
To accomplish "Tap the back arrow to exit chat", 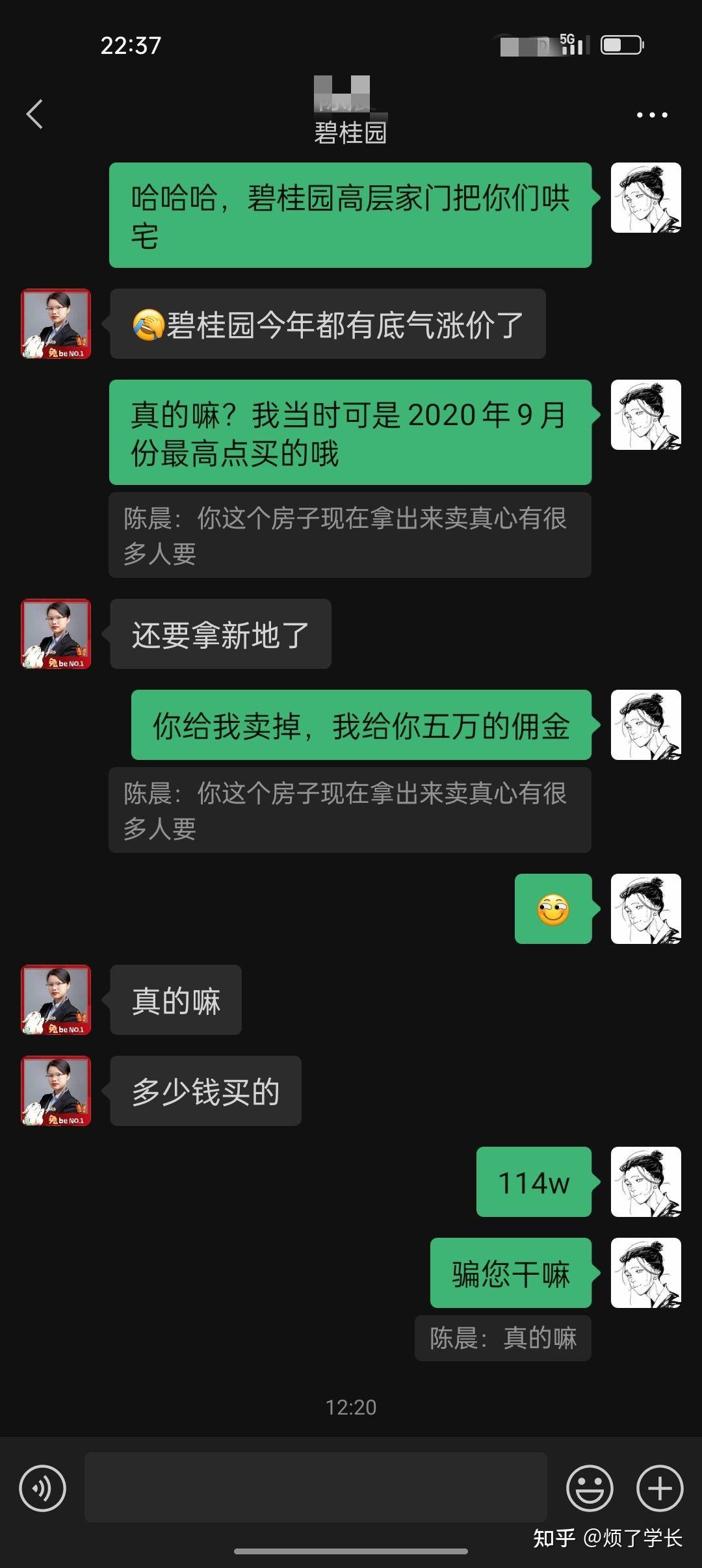I will click(x=34, y=114).
